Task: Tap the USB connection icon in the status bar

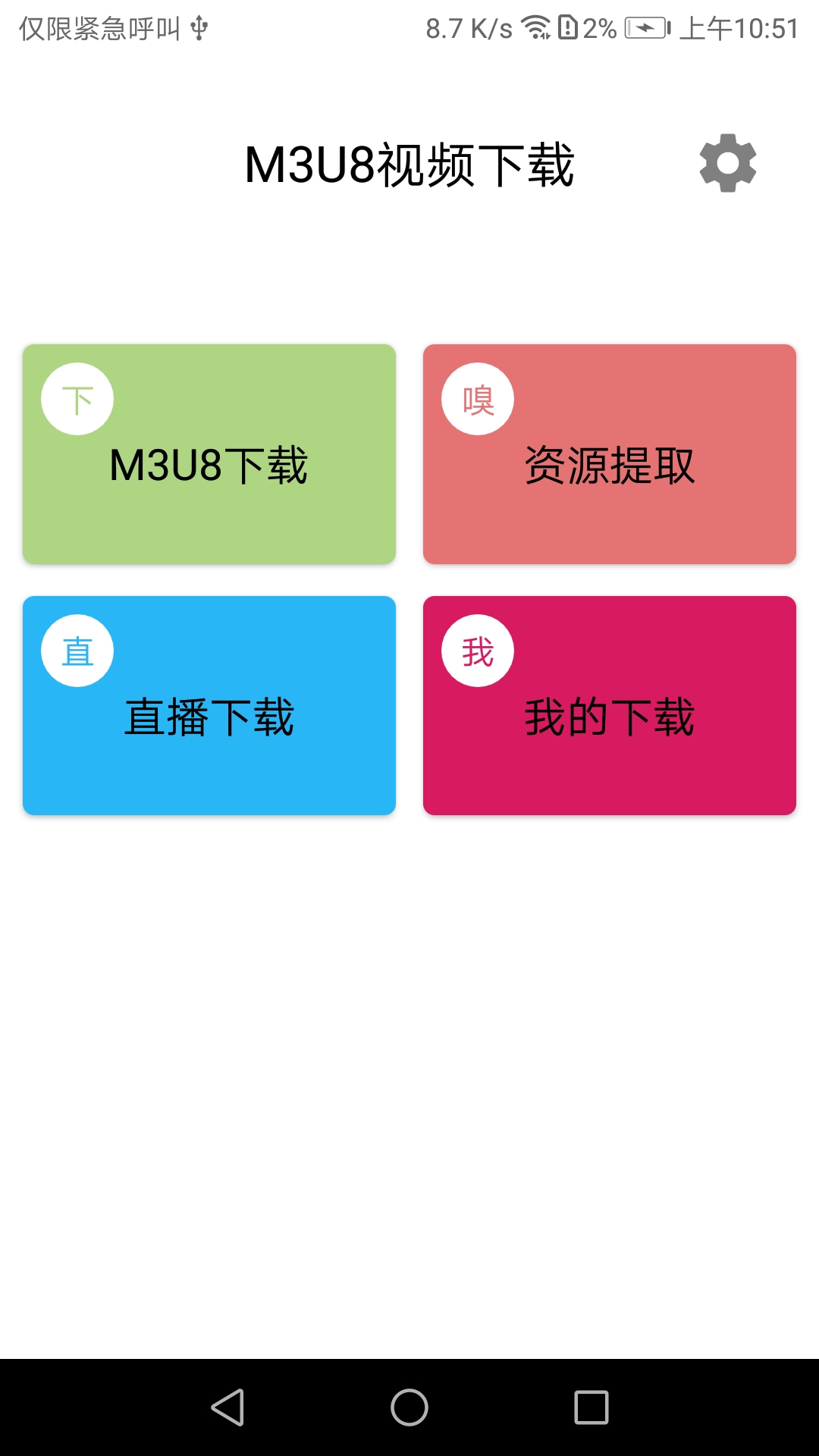Action: [199, 28]
